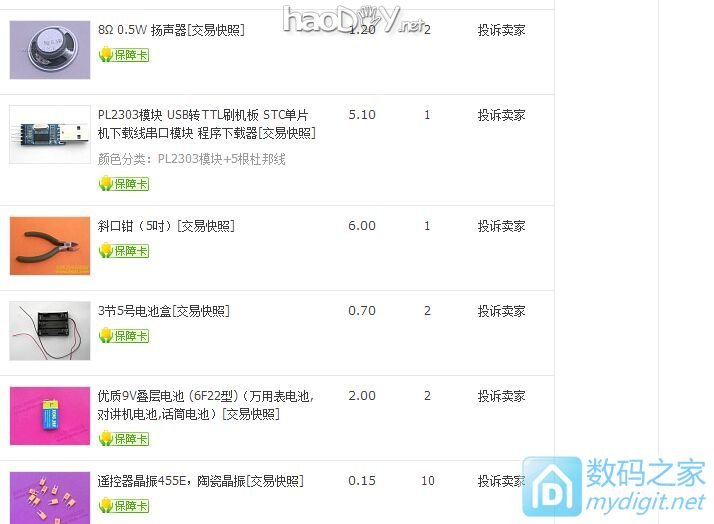This screenshot has width=714, height=524.
Task: Open 保障卡 badge under 斜口钳
Action: pos(124,251)
